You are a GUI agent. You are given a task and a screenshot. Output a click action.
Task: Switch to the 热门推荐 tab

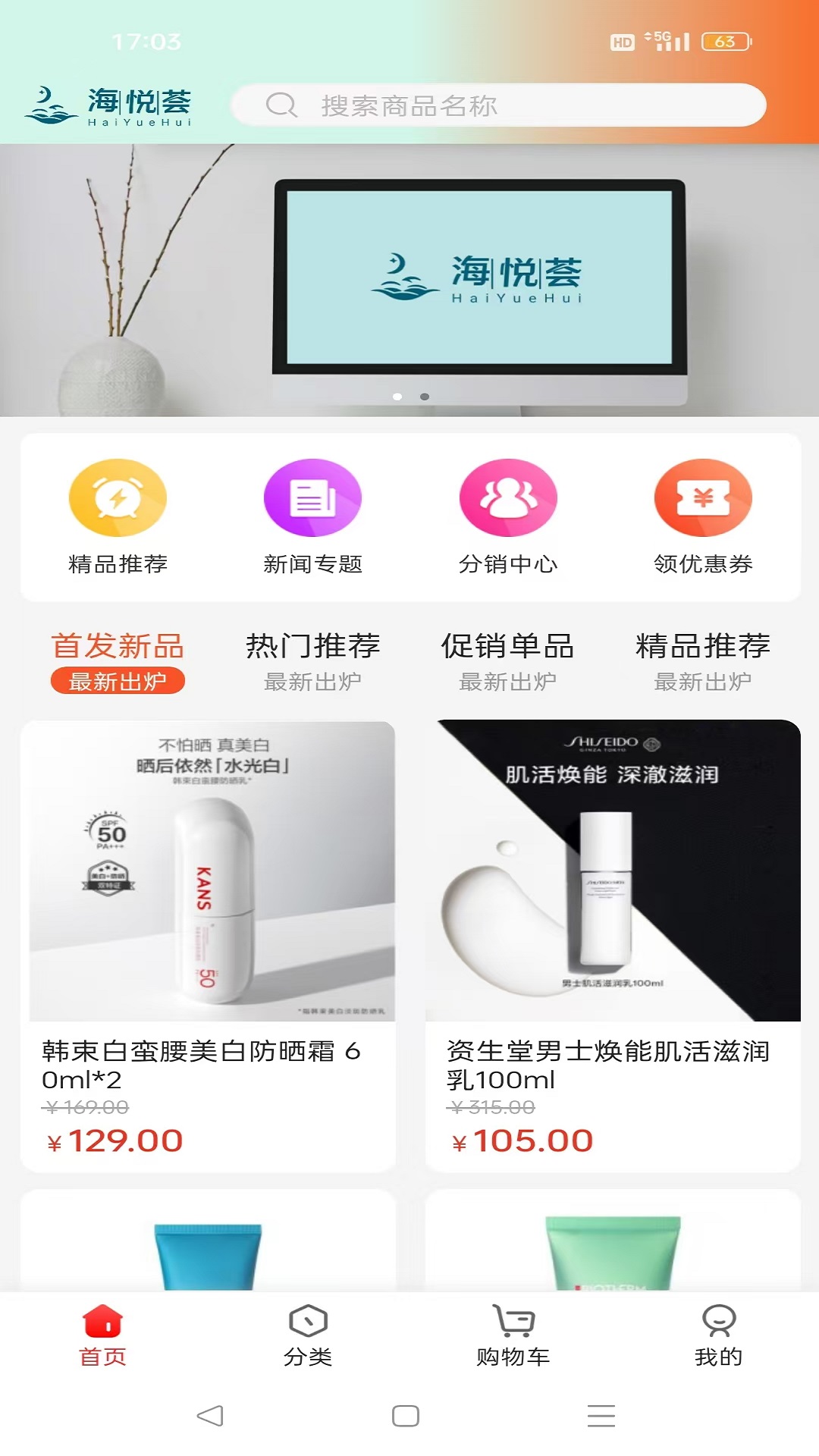point(312,660)
